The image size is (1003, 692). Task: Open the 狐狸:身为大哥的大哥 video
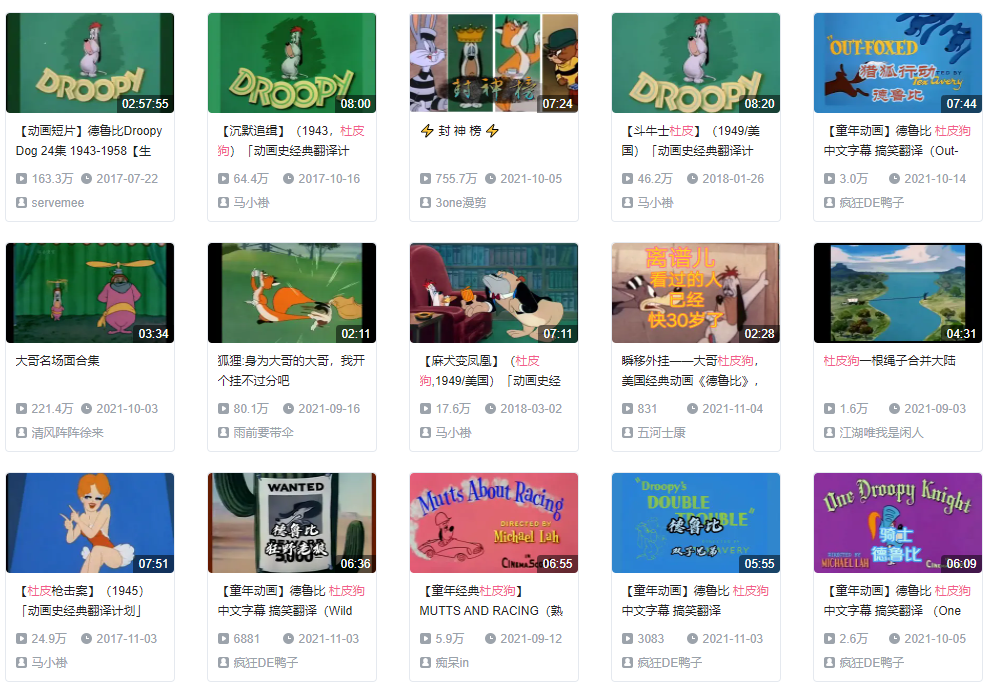(x=292, y=293)
